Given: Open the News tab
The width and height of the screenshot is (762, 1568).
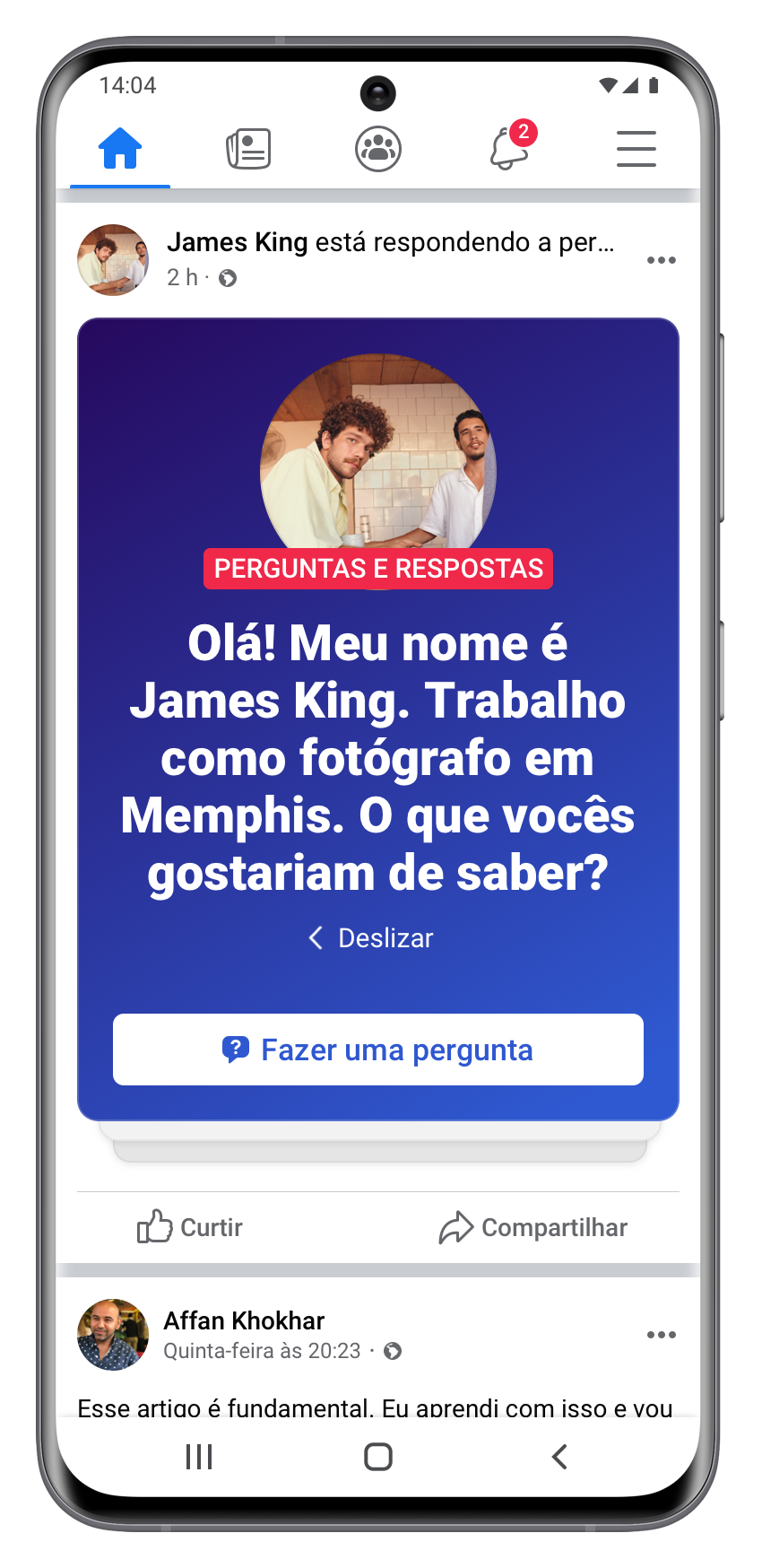Looking at the screenshot, I should (x=248, y=148).
